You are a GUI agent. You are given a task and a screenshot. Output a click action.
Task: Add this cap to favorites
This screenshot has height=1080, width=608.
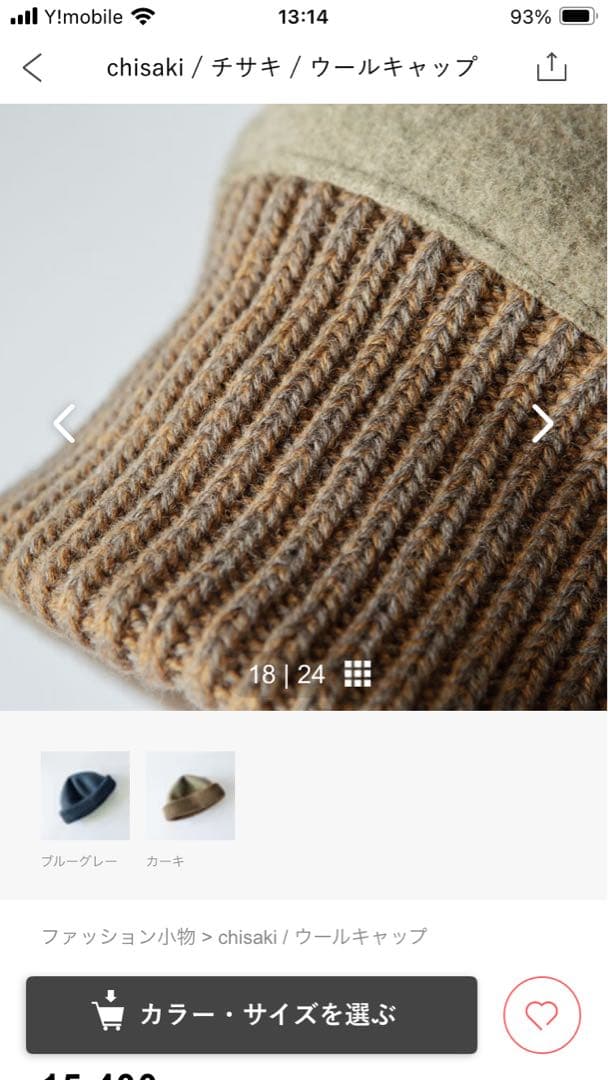point(541,1015)
